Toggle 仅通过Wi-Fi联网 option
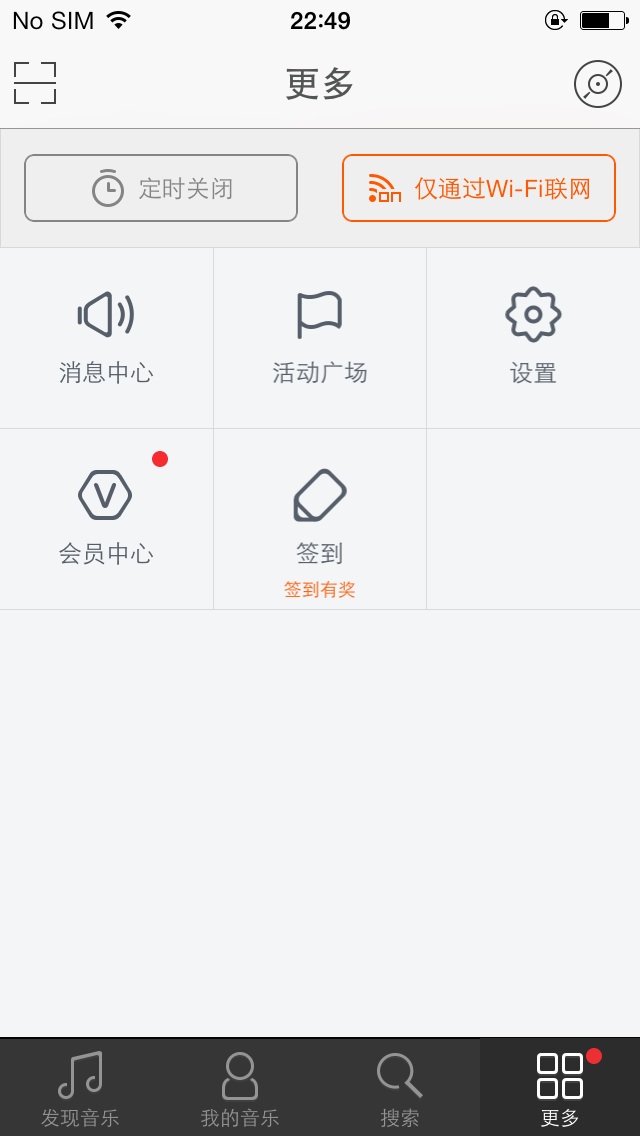The height and width of the screenshot is (1136, 640). (478, 188)
